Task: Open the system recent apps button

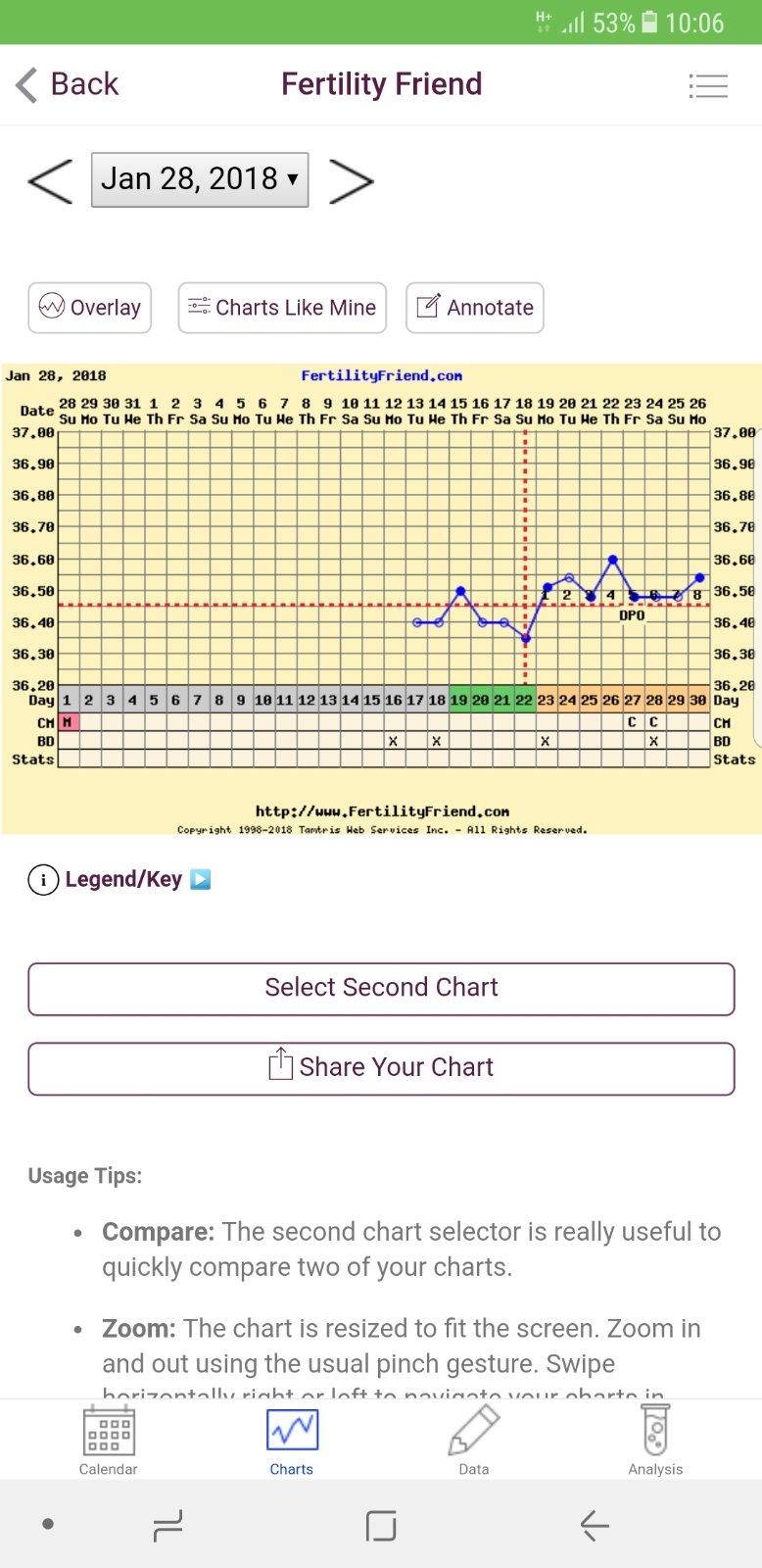Action: point(168,1525)
